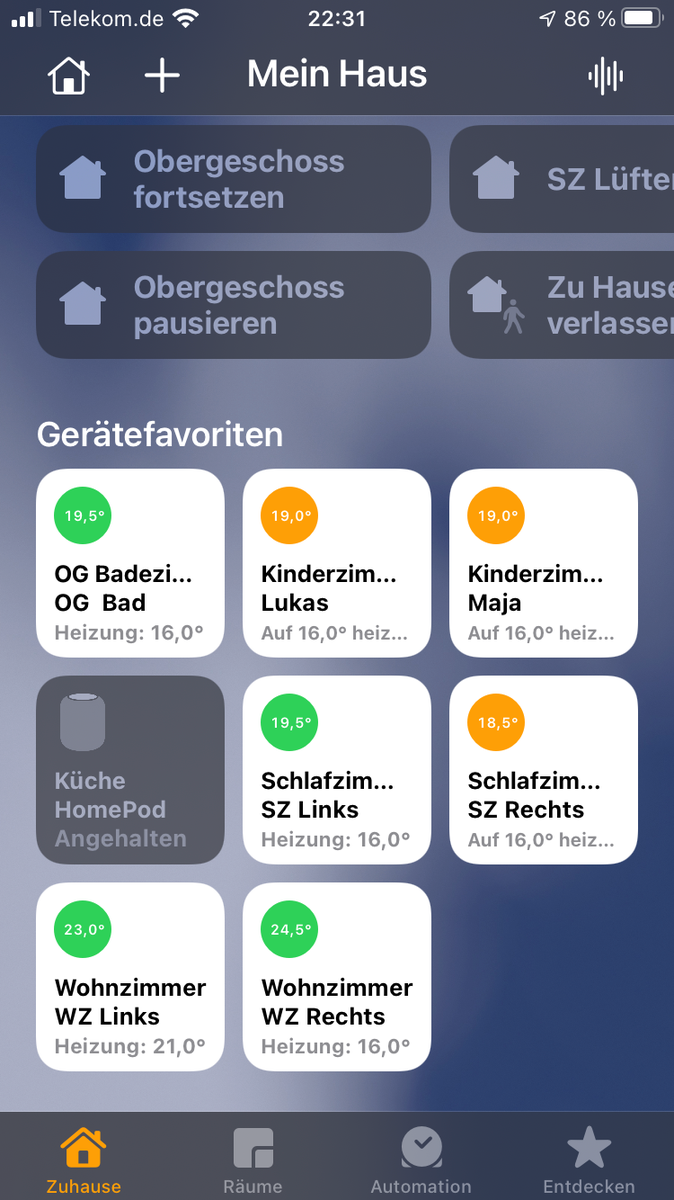The image size is (674, 1200).
Task: Switch to the Zuhause tab
Action: pos(84,1160)
